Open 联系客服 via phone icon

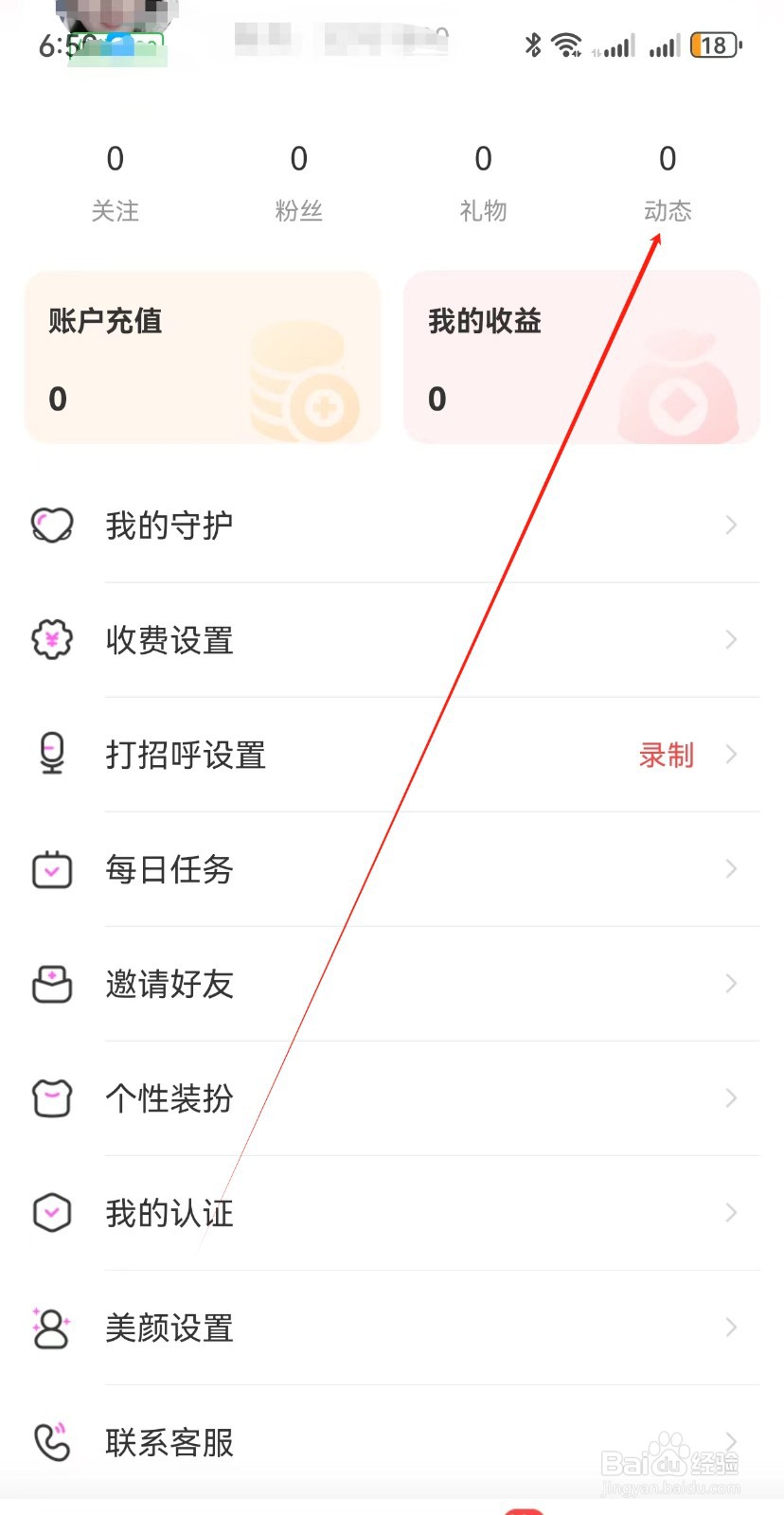(x=52, y=1442)
